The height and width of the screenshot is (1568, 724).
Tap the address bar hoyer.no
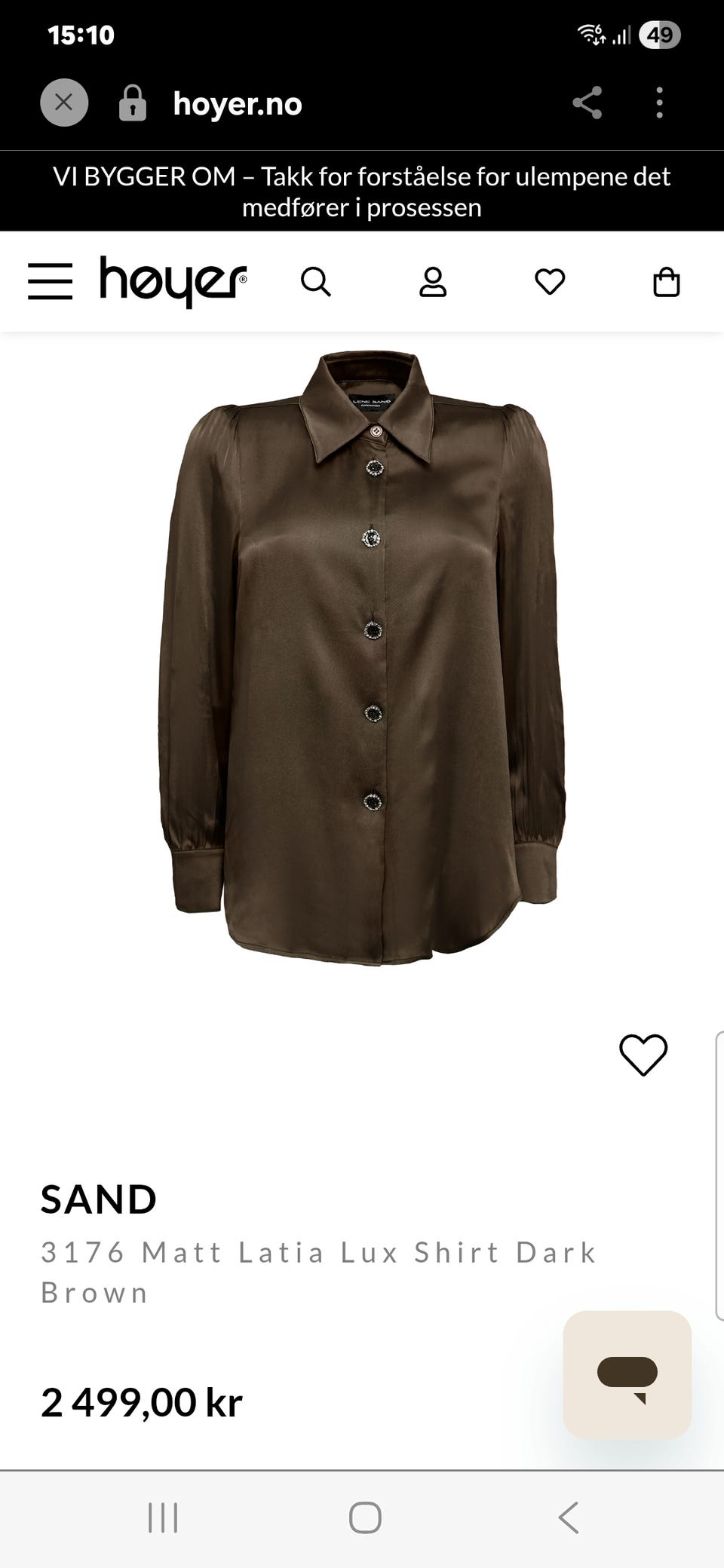[x=238, y=103]
